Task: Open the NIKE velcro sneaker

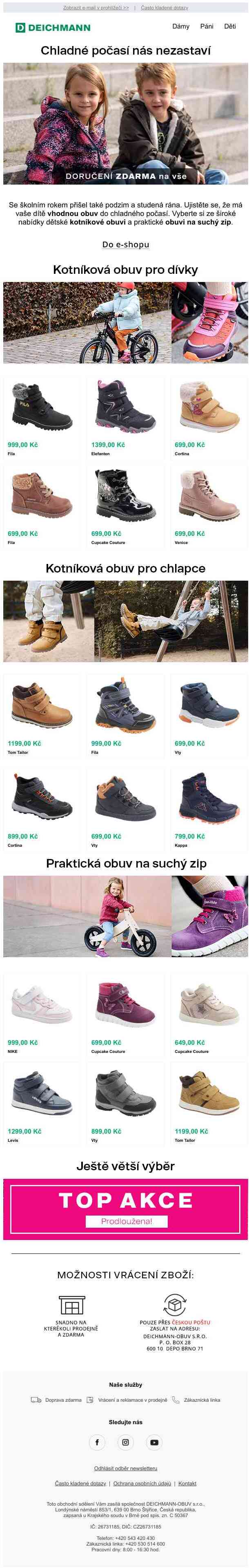Action: click(42, 1014)
